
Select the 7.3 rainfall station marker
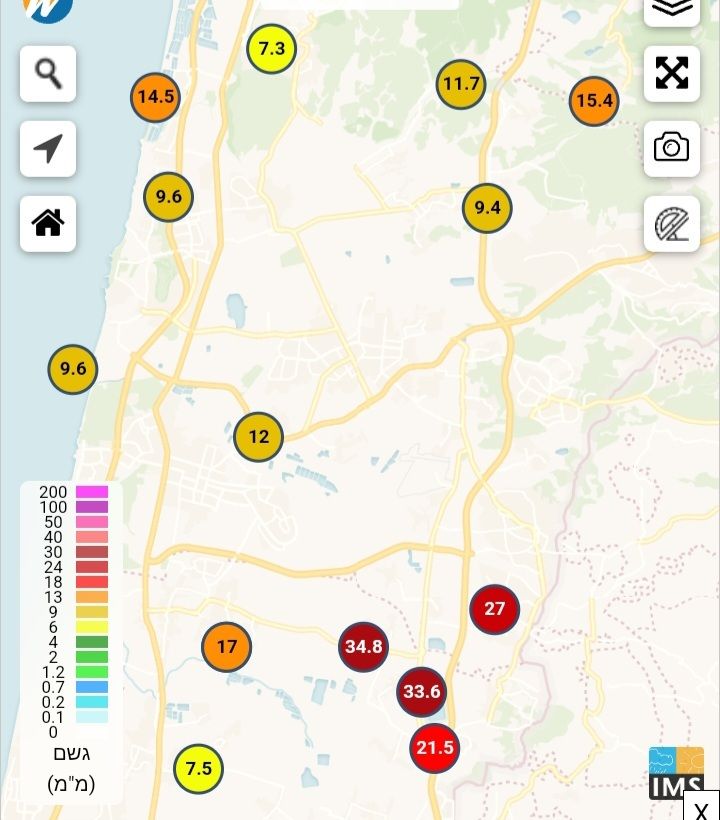point(272,49)
